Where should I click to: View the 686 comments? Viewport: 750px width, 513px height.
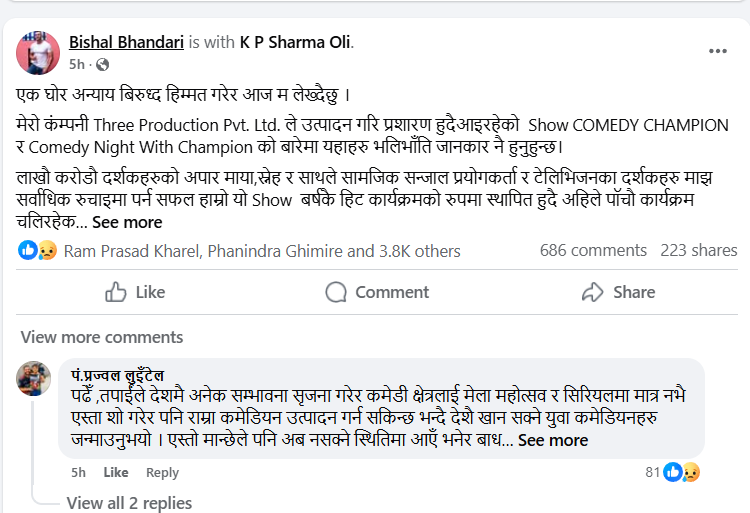tap(593, 250)
